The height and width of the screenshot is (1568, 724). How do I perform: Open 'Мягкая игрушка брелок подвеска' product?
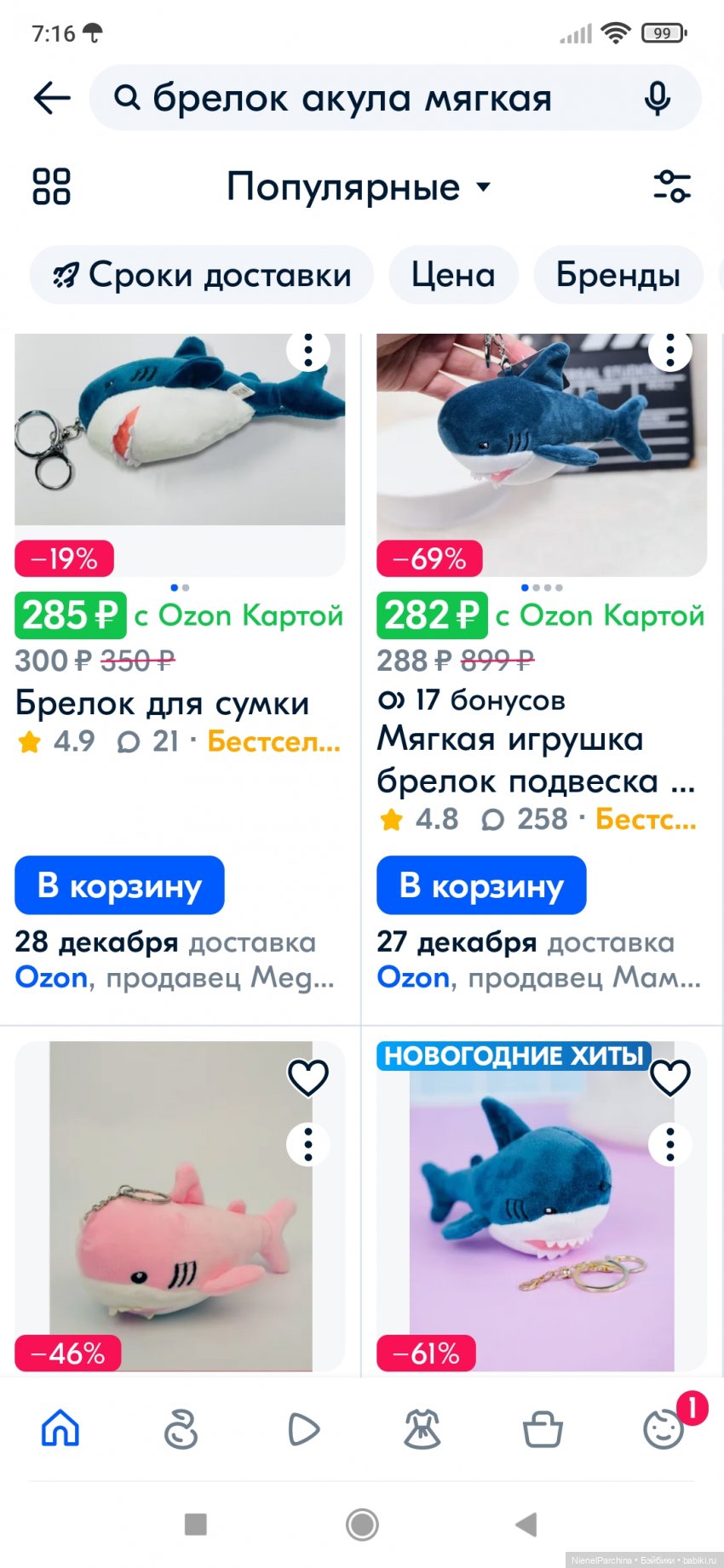[535, 759]
